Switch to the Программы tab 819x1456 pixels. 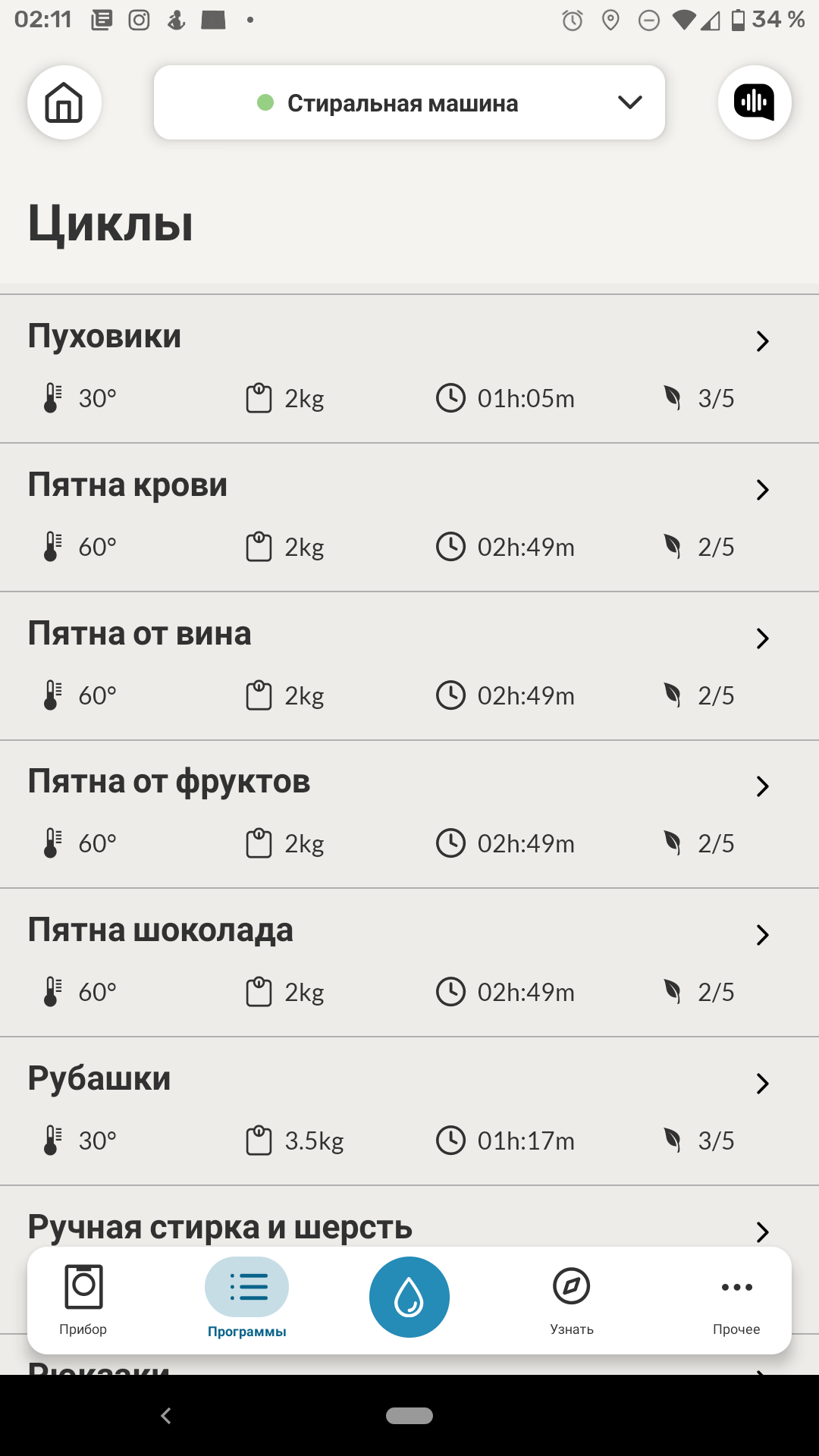247,1300
